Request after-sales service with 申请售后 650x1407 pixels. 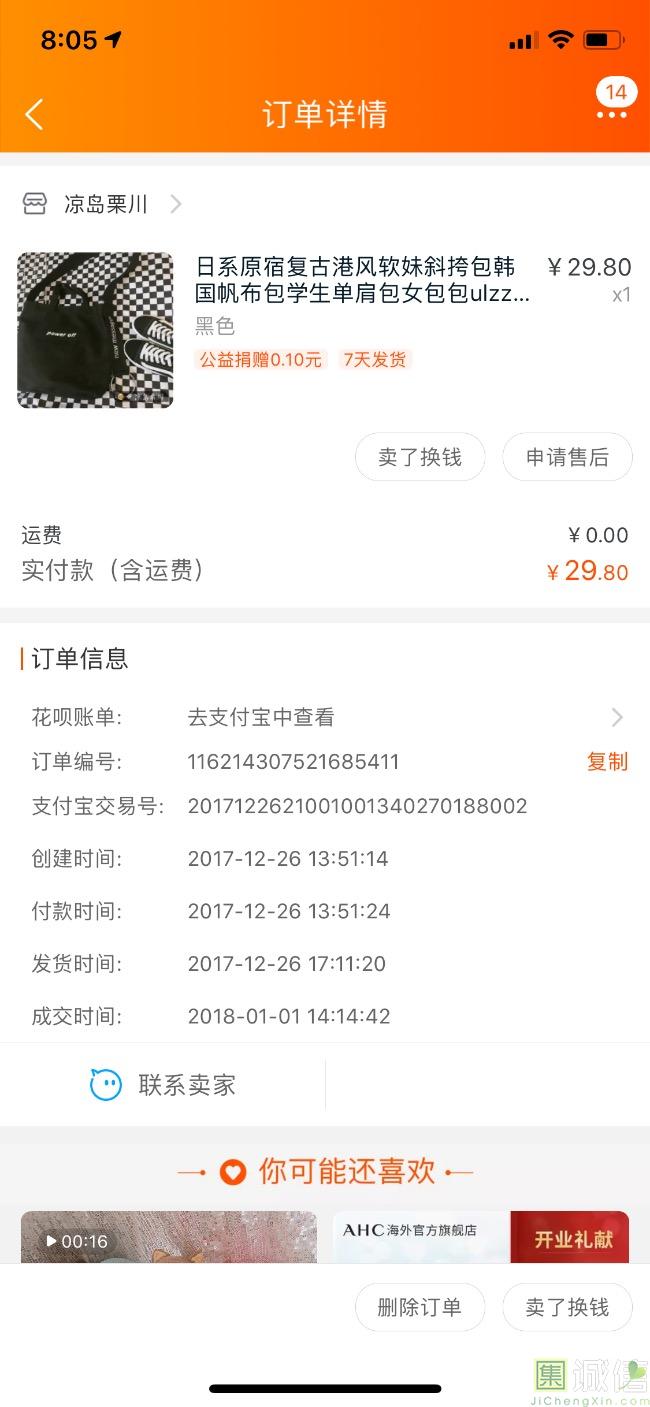(x=567, y=457)
